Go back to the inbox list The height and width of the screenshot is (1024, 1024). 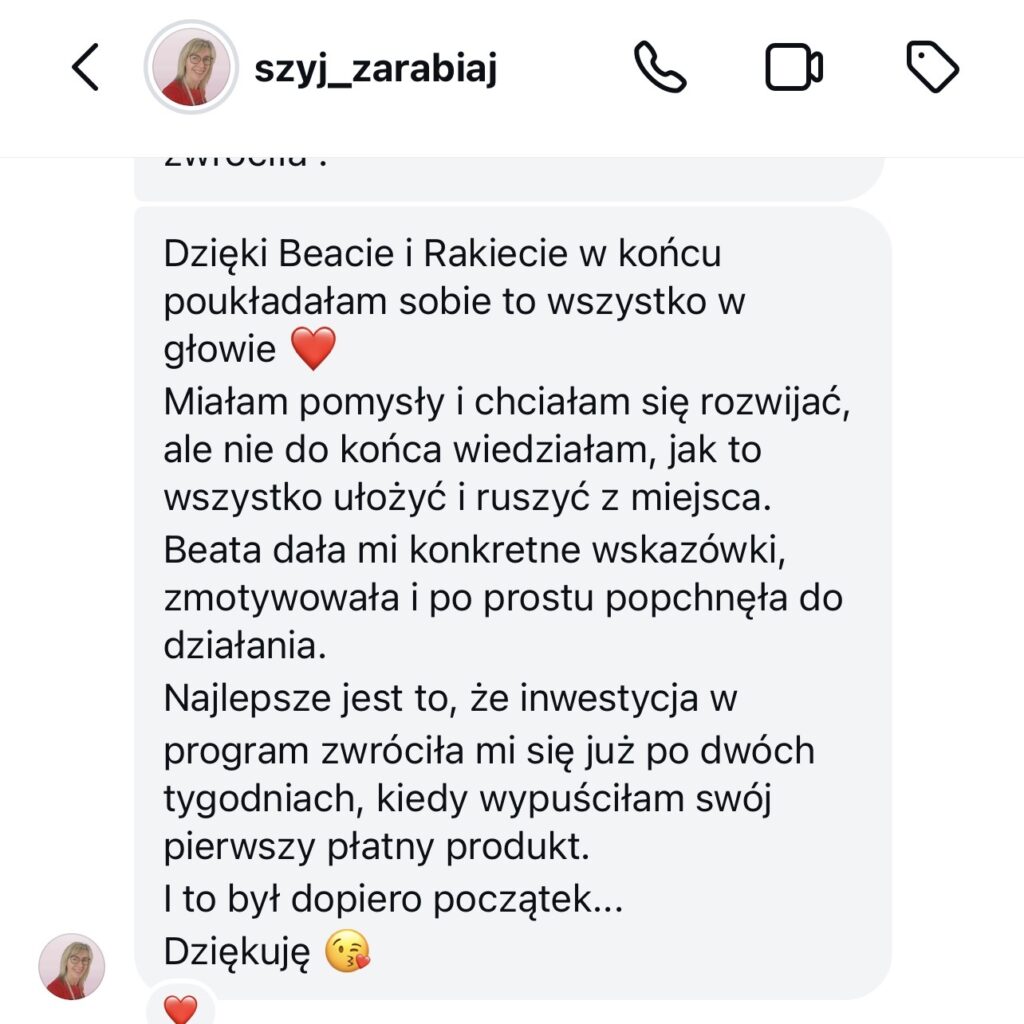point(86,68)
